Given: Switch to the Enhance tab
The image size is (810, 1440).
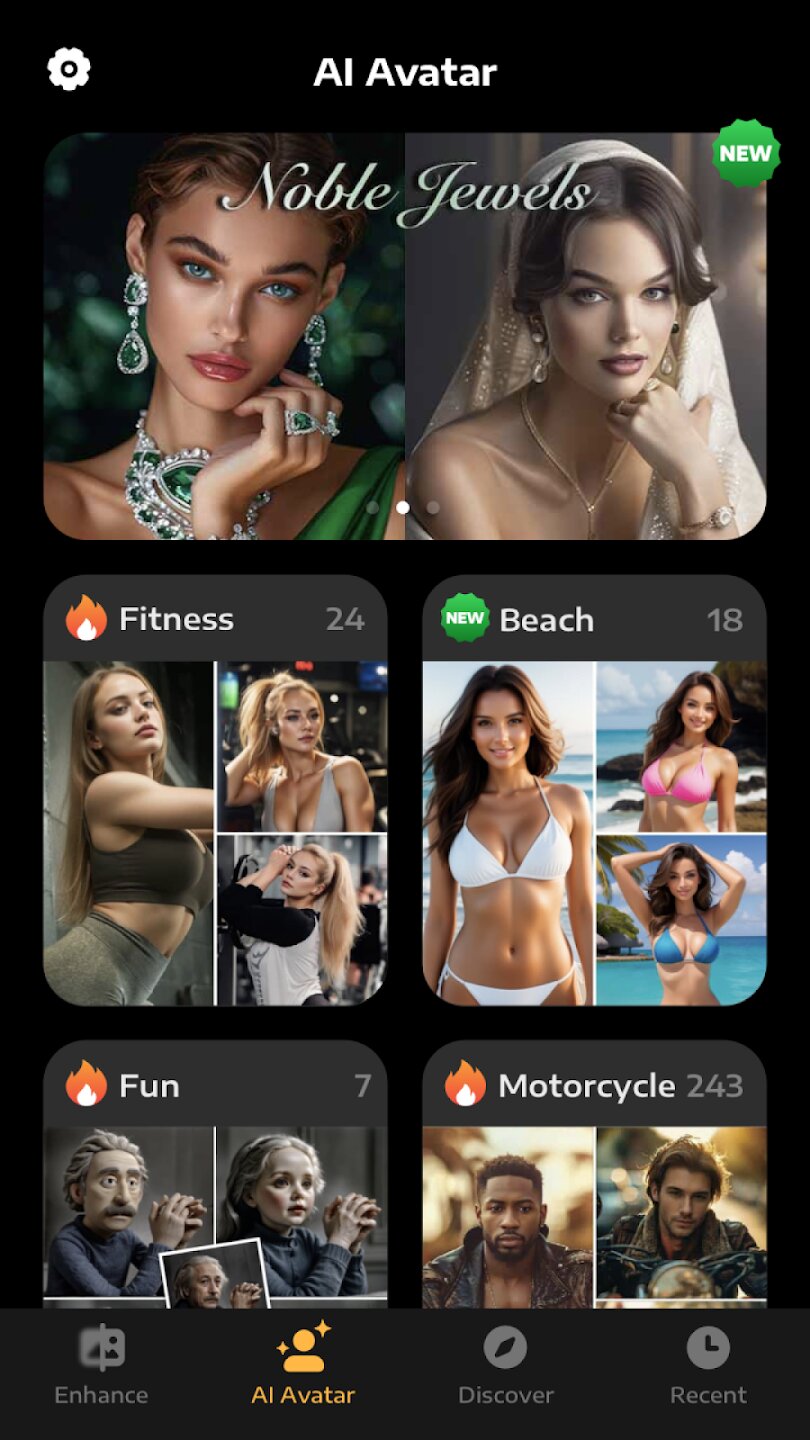Looking at the screenshot, I should [x=101, y=1366].
